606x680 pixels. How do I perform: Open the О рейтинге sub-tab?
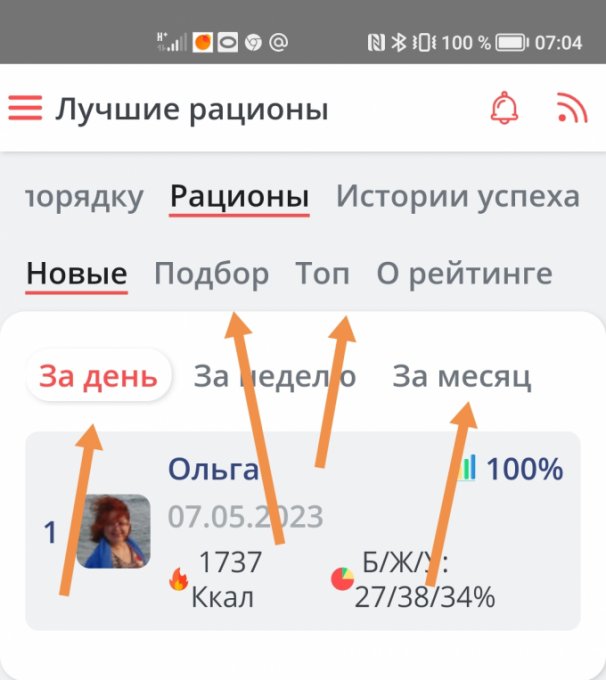tap(464, 272)
